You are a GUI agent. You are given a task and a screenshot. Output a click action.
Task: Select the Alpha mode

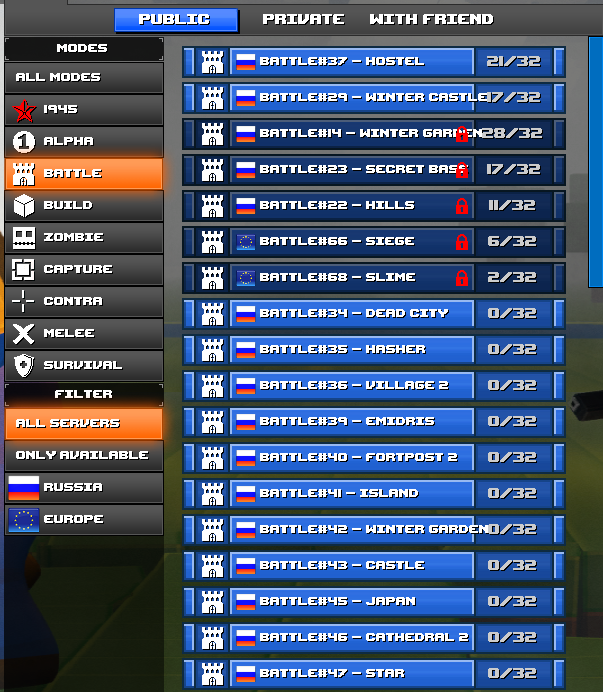click(x=83, y=141)
